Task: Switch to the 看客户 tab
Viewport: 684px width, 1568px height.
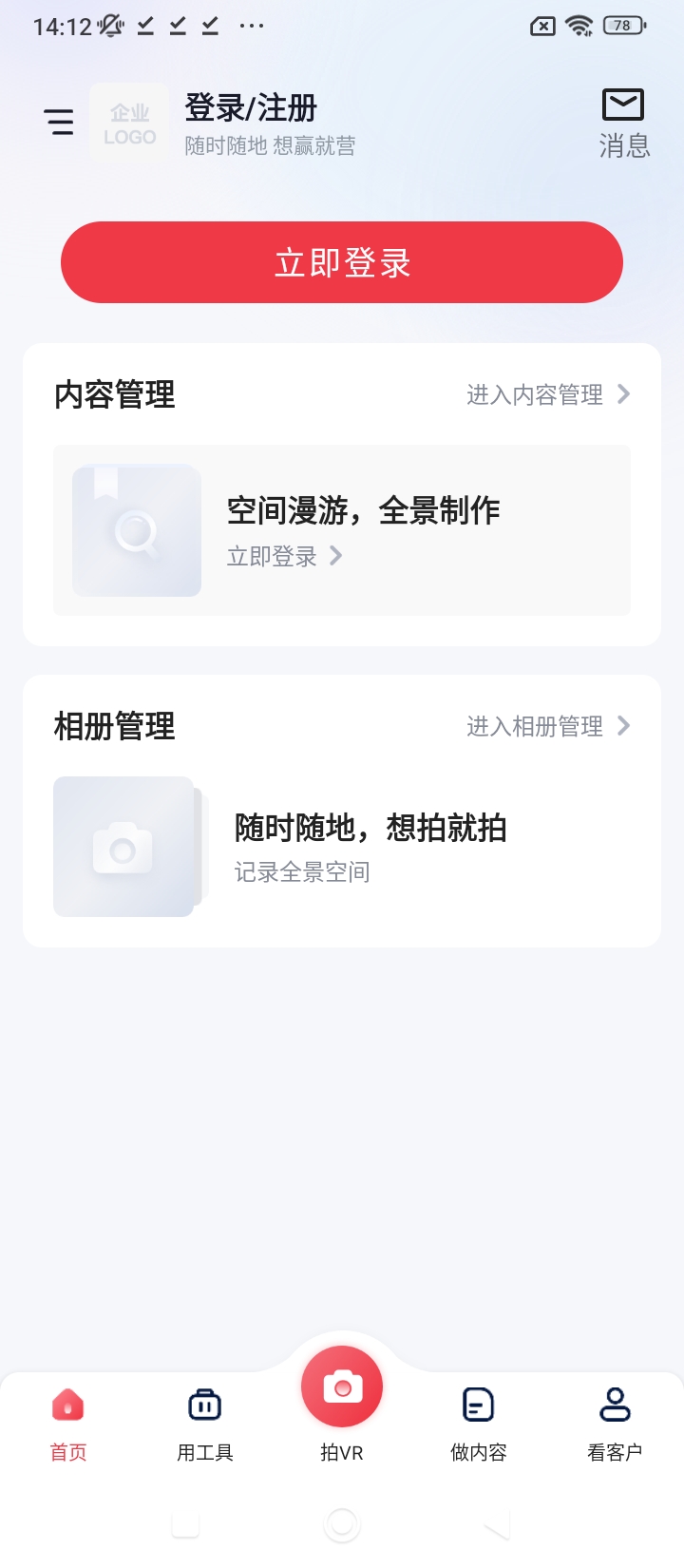Action: point(615,1423)
